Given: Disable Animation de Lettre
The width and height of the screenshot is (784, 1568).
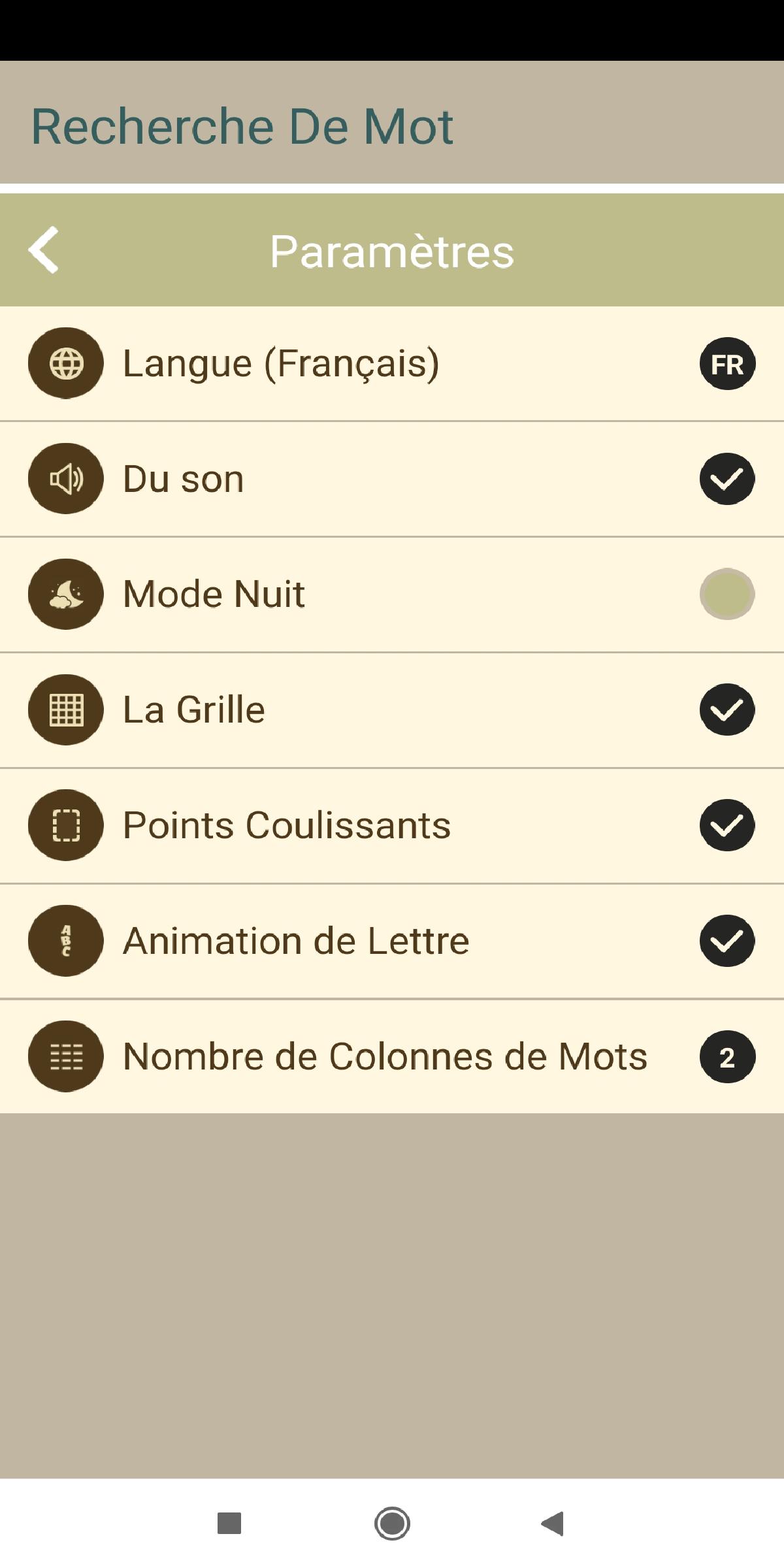Looking at the screenshot, I should coord(727,941).
